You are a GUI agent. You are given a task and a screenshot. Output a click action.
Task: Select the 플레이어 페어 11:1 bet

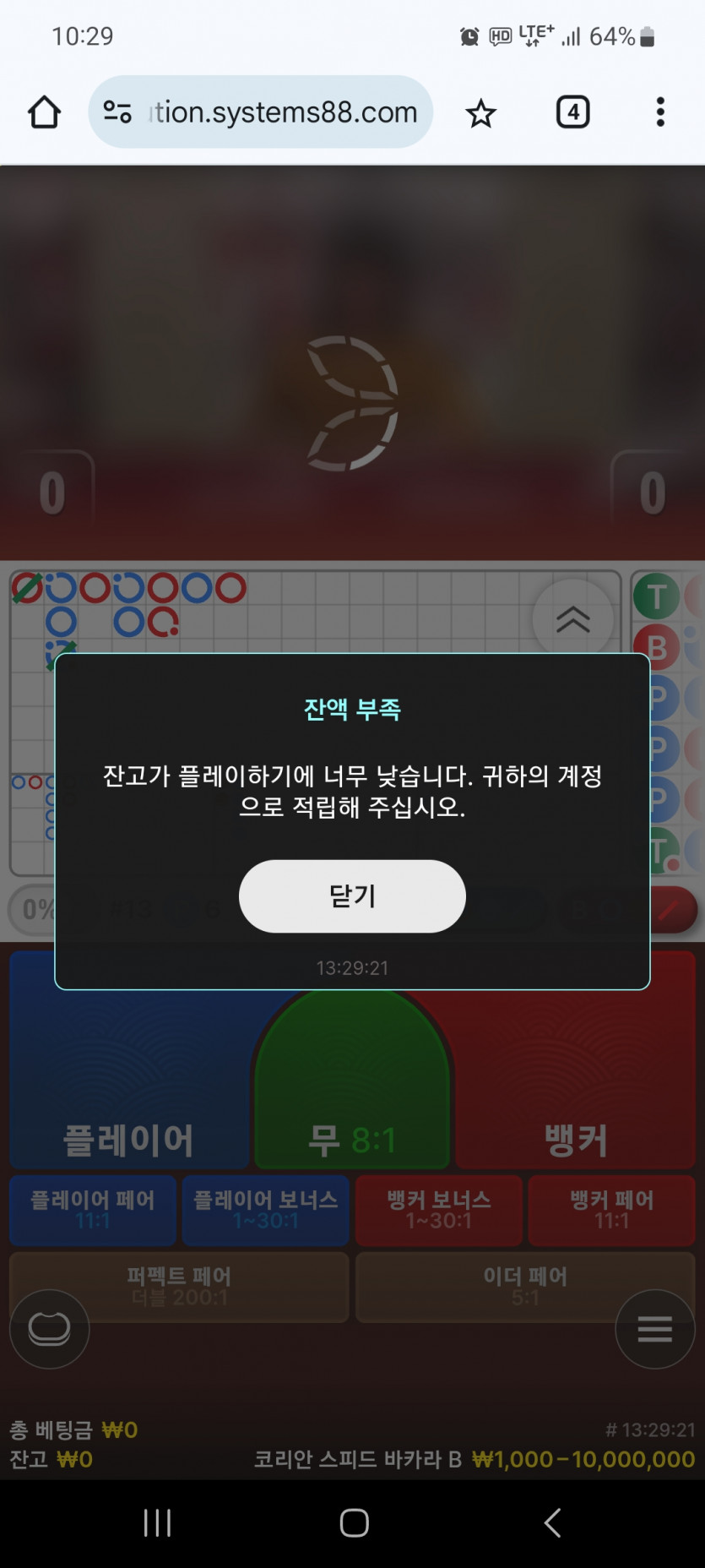pyautogui.click(x=93, y=1210)
